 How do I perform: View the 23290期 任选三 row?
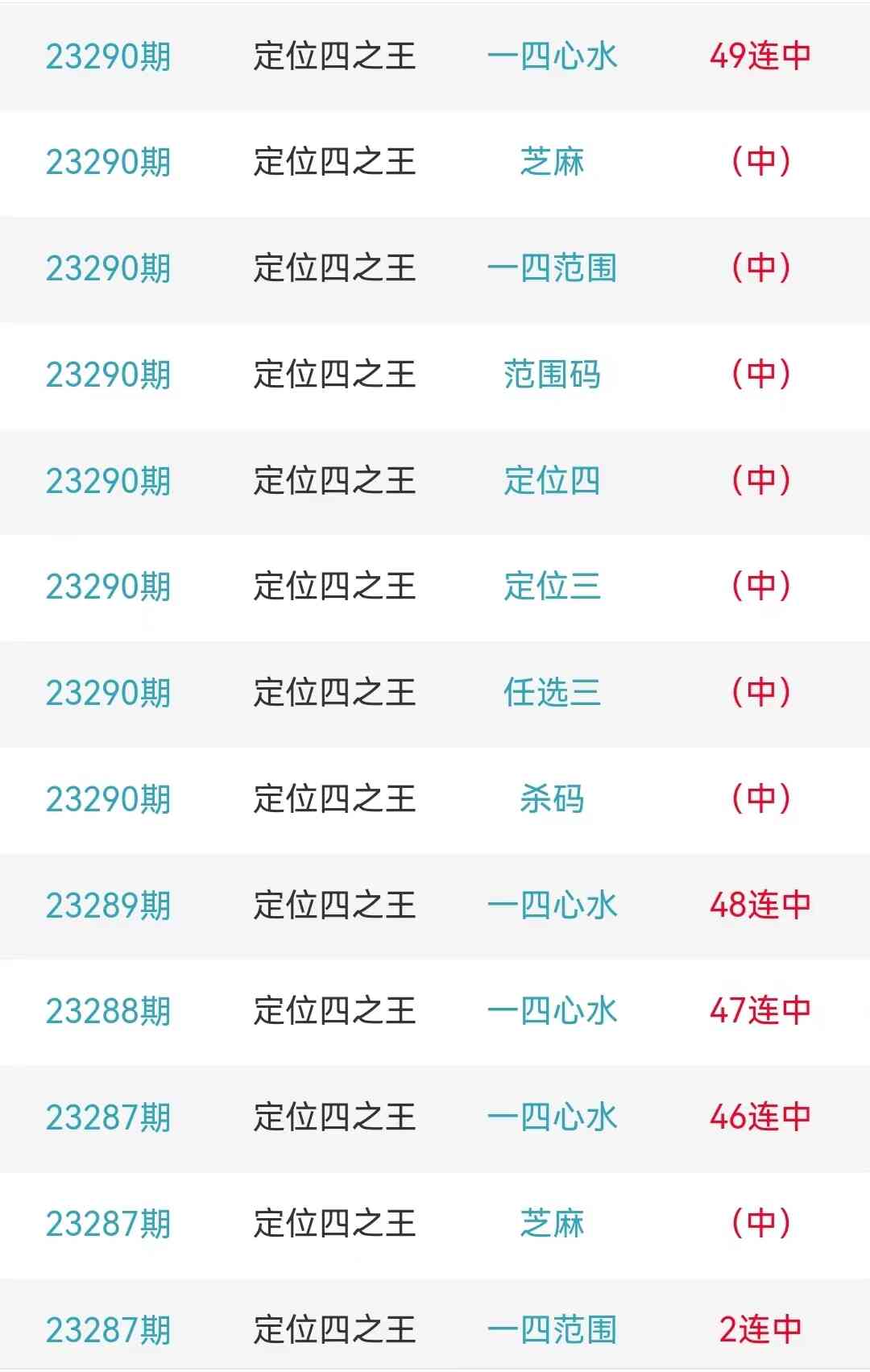coord(435,693)
